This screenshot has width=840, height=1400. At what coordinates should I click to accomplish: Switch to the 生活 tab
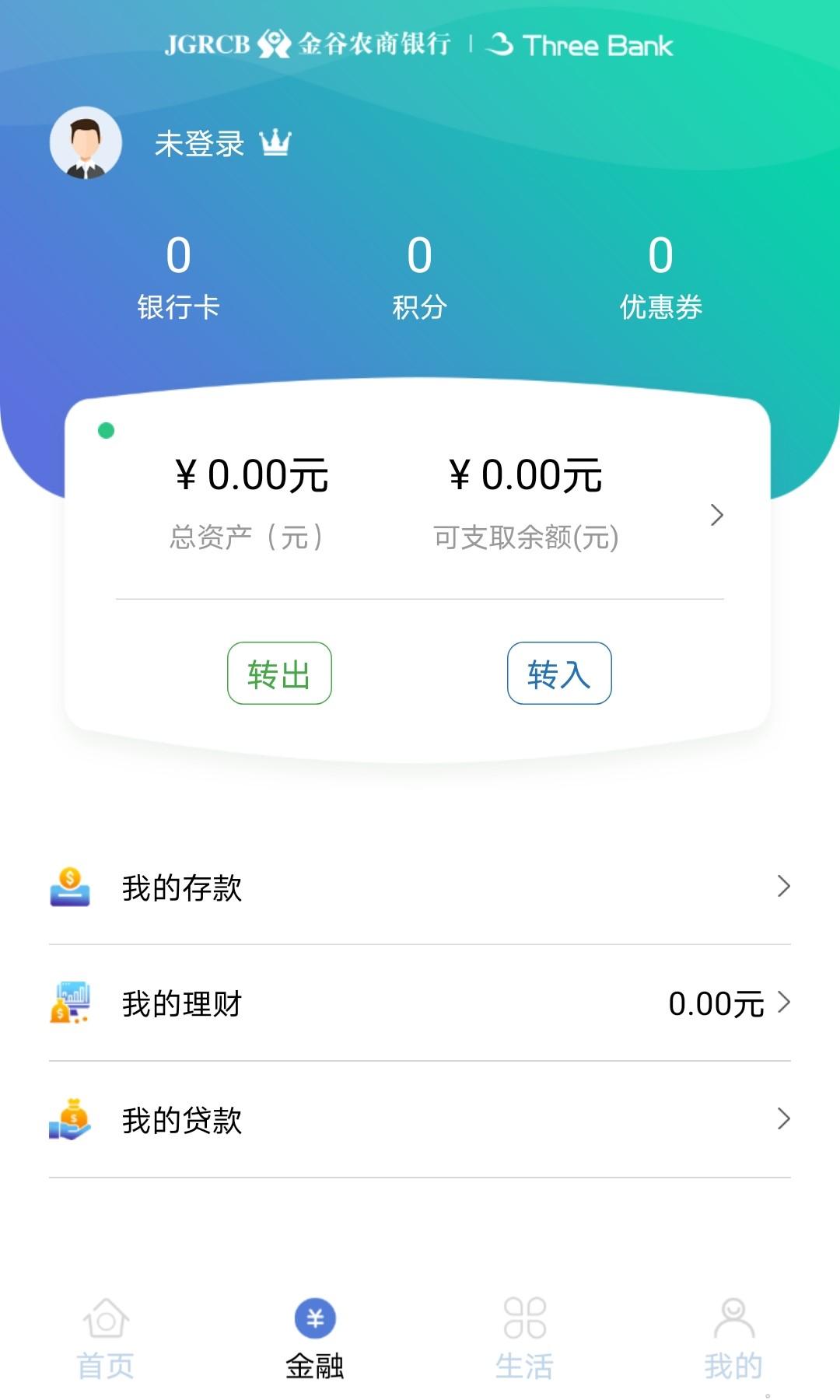[x=525, y=1338]
